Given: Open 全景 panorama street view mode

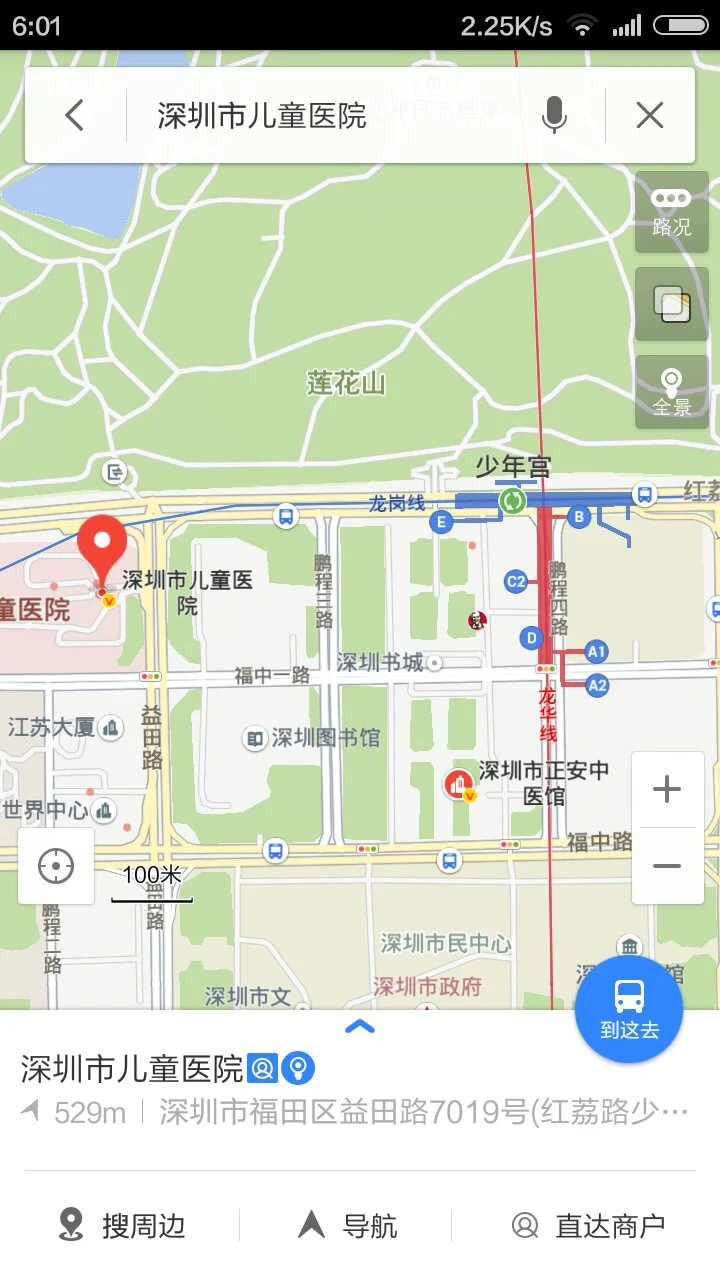Looking at the screenshot, I should click(670, 388).
